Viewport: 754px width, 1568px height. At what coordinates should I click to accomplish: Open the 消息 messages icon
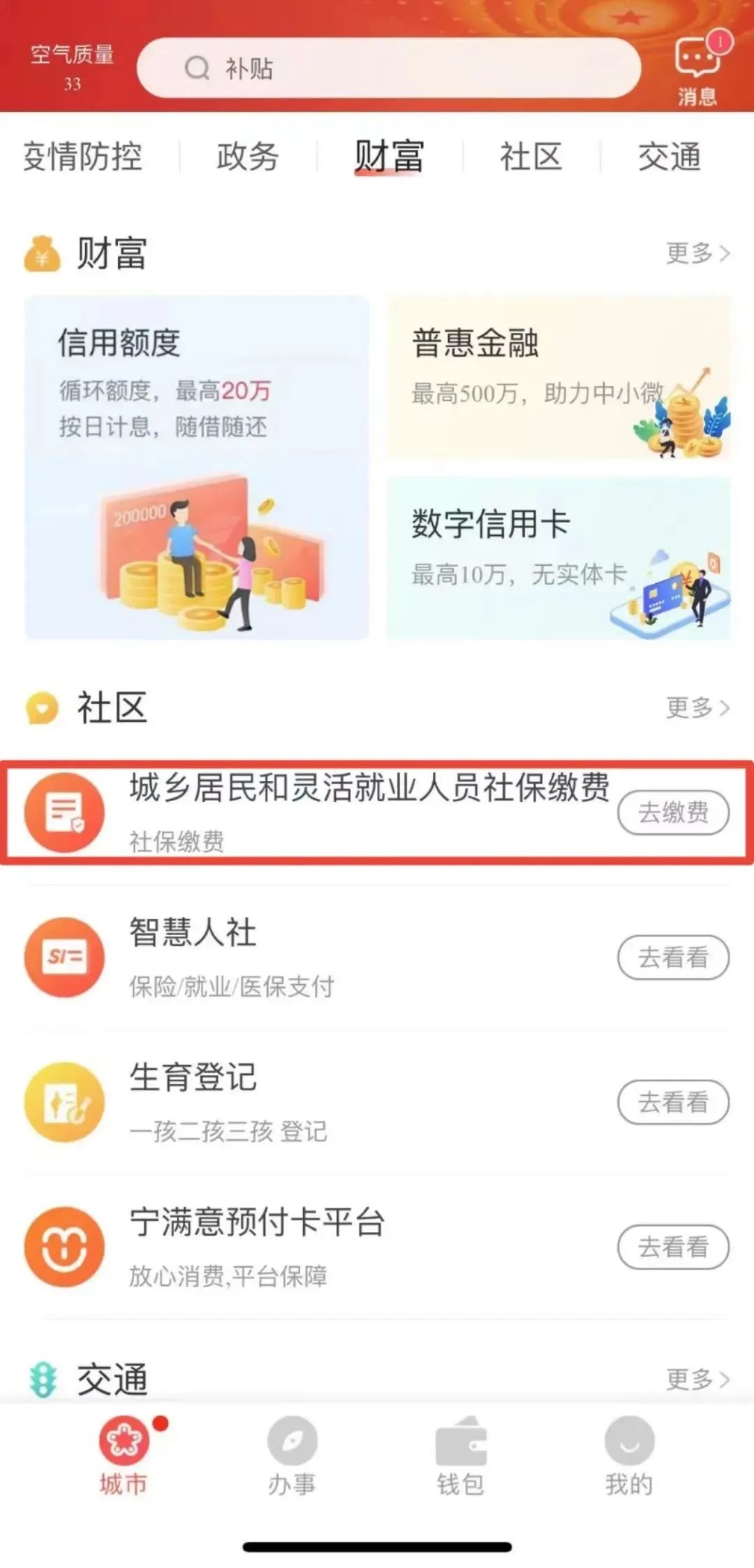coord(698,69)
